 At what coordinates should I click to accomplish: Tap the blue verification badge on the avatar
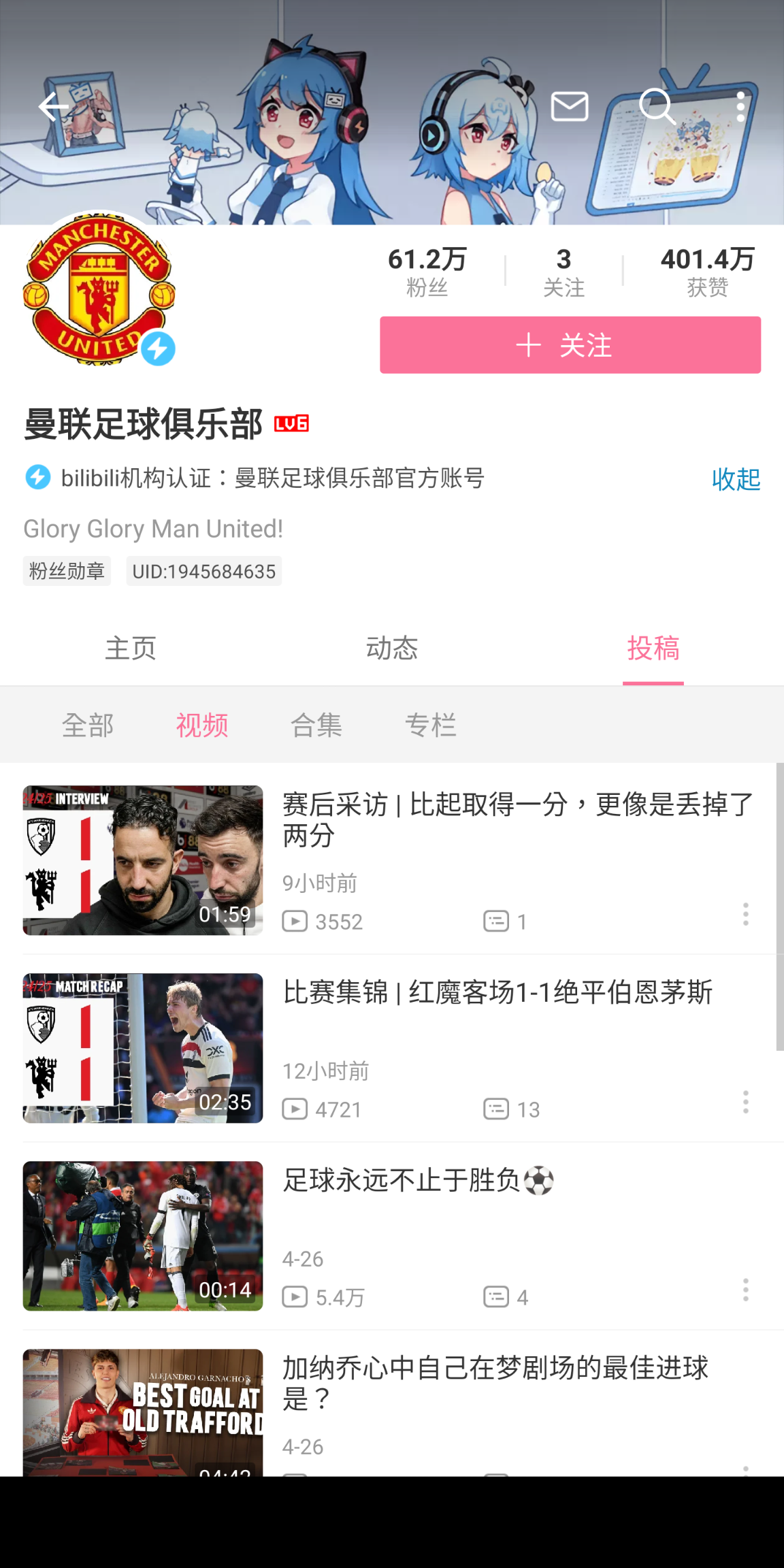tap(158, 348)
